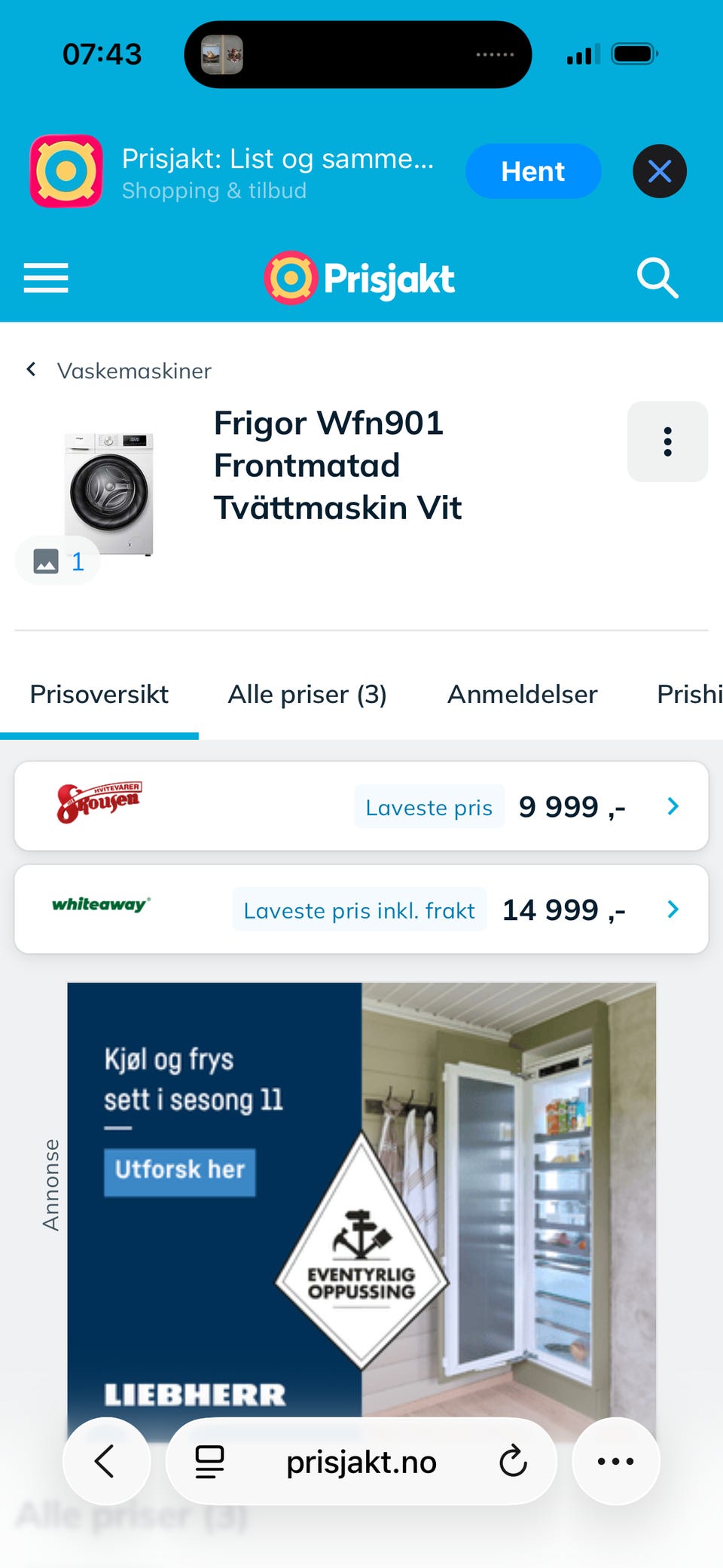Select the Prisoversikt tab
The width and height of the screenshot is (723, 1568).
coord(99,694)
